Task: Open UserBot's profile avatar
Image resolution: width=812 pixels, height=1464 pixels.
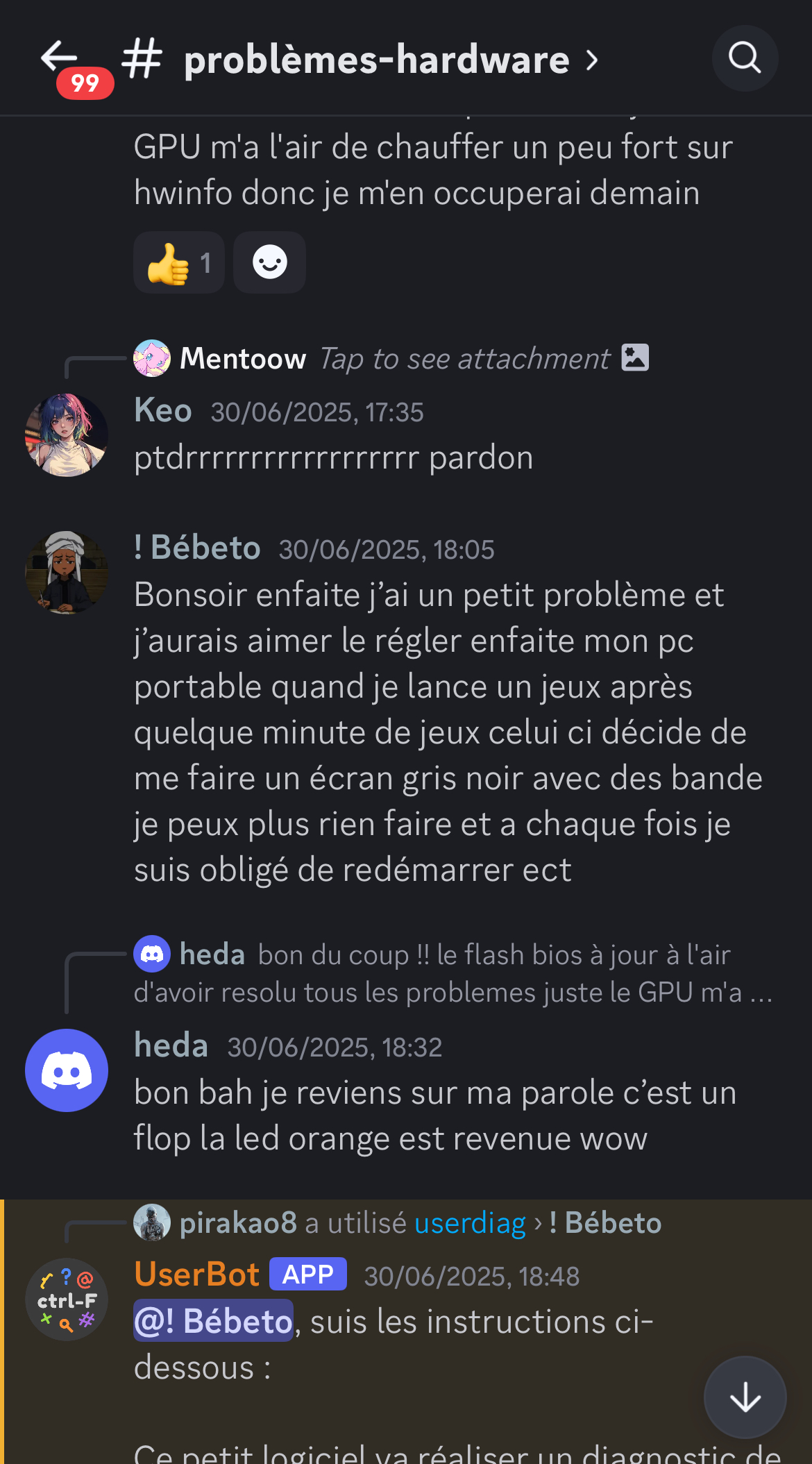Action: point(67,1299)
